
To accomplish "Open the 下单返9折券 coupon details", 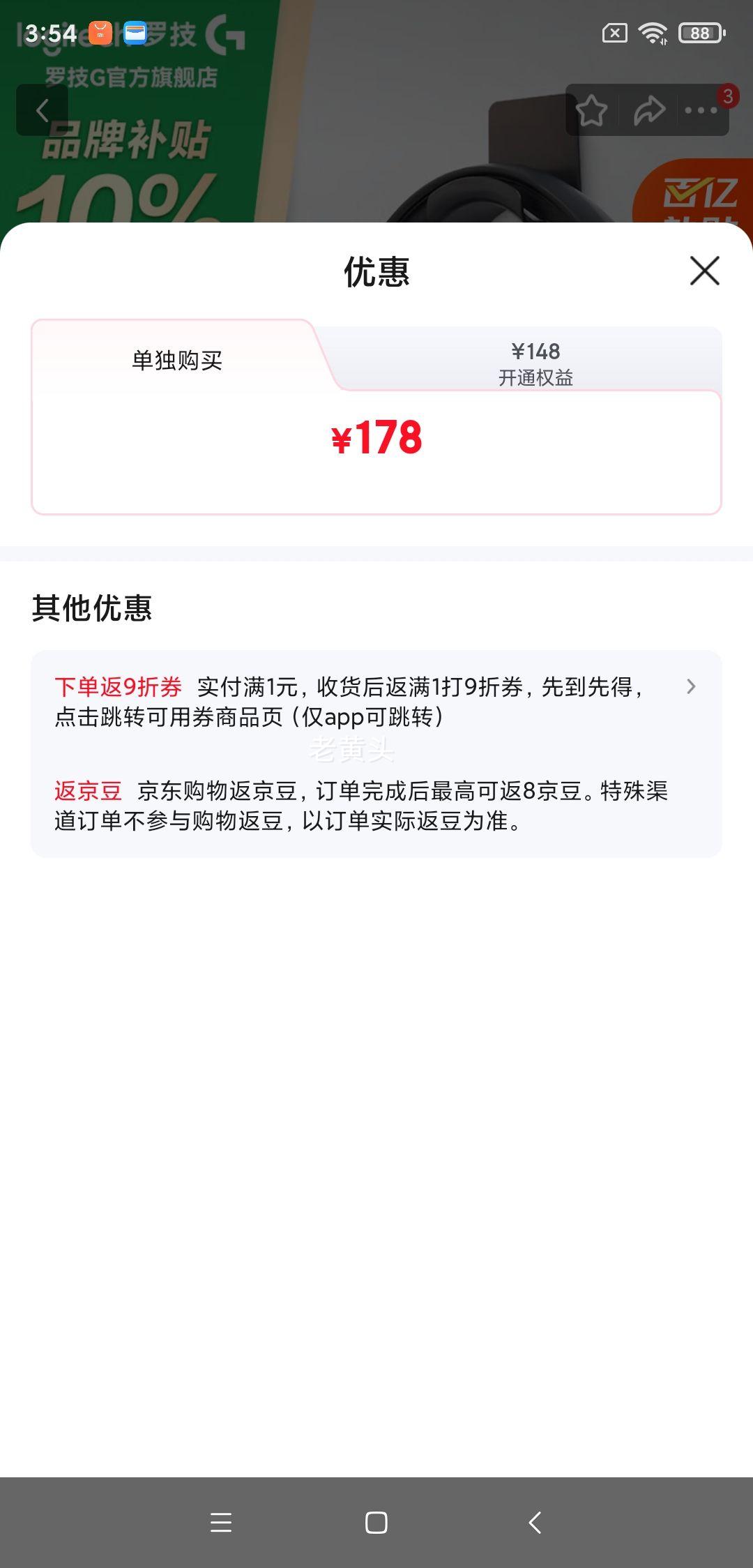I will point(119,686).
